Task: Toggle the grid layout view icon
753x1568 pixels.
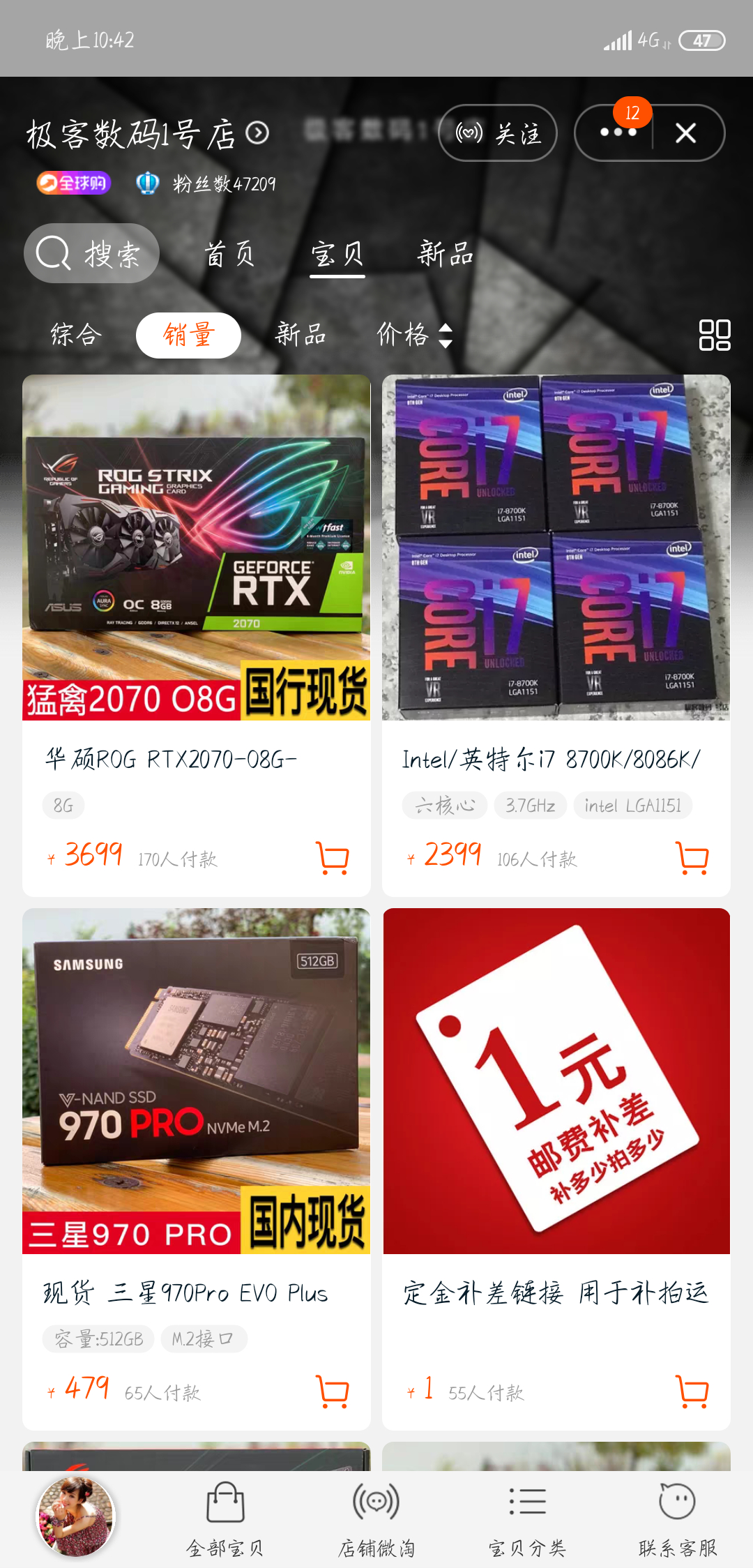Action: tap(714, 335)
